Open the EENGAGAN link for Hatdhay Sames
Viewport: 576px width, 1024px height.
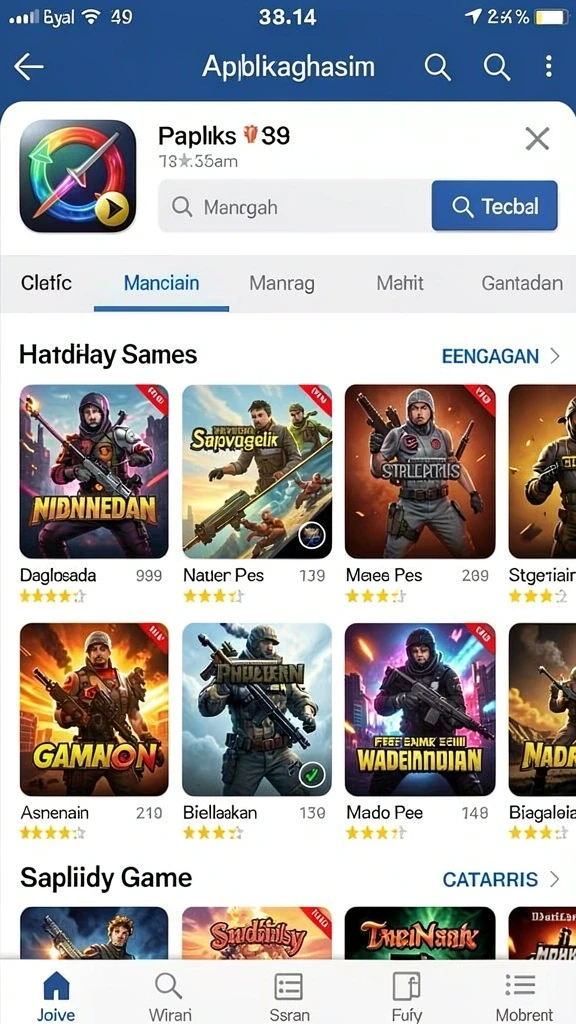tap(500, 356)
